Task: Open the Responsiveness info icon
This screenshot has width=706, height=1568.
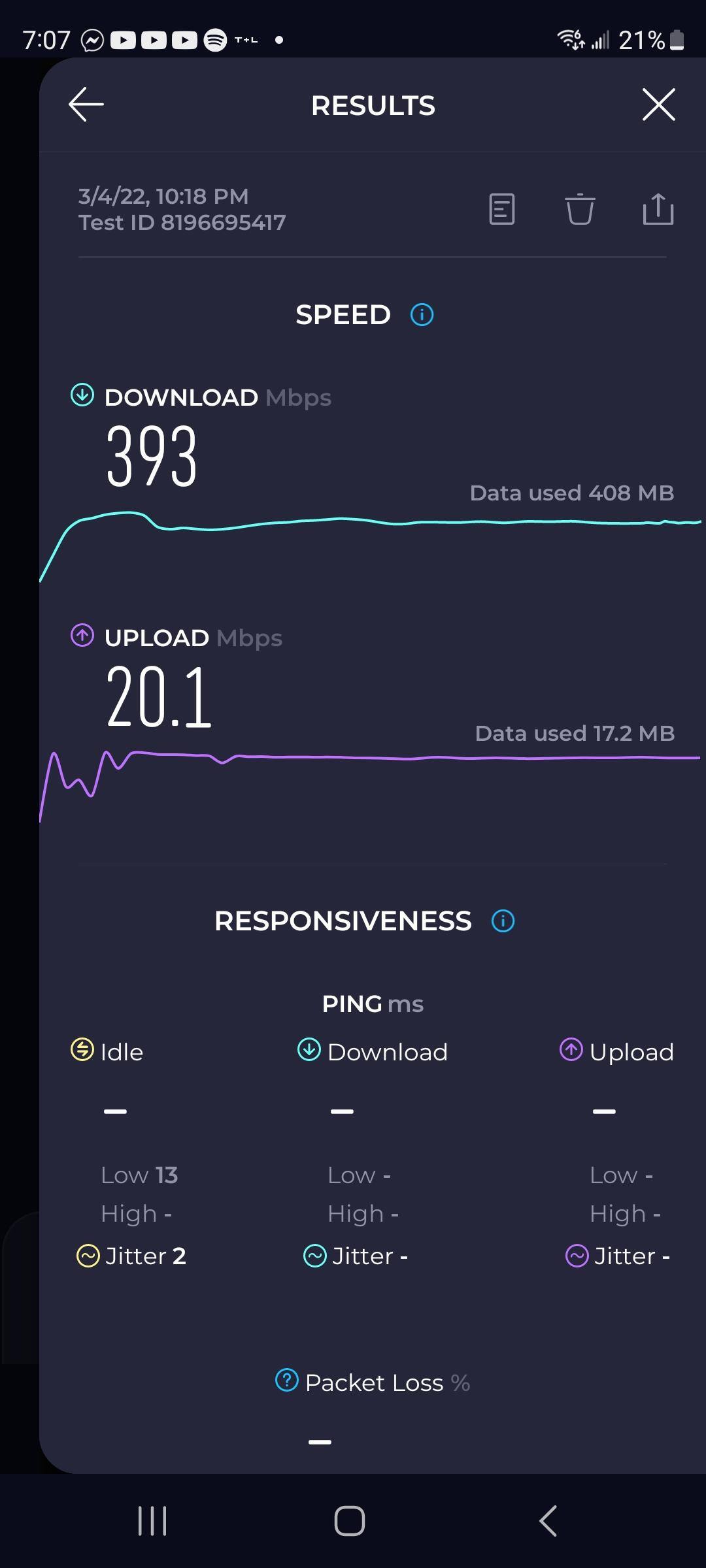Action: [x=503, y=921]
